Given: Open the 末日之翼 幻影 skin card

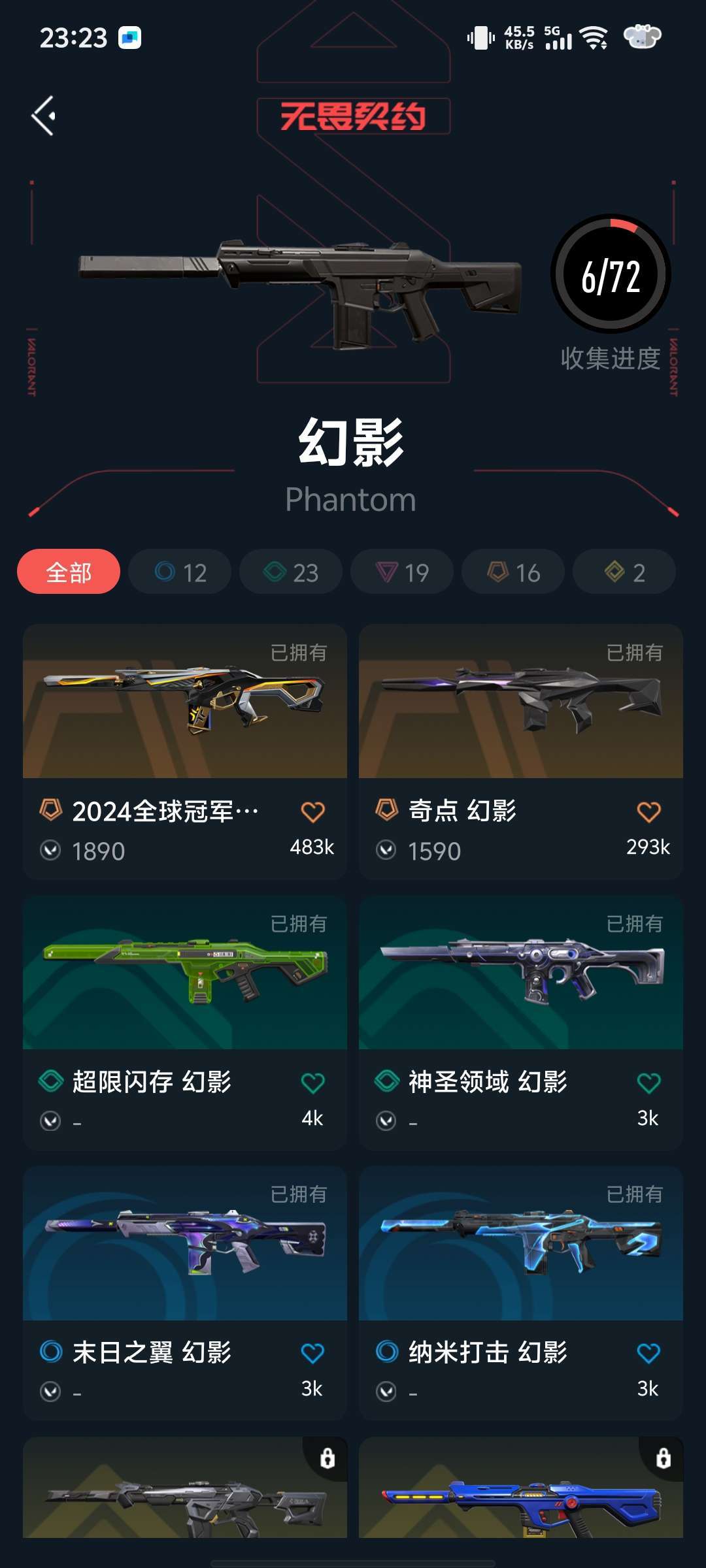Looking at the screenshot, I should coord(185,1294).
